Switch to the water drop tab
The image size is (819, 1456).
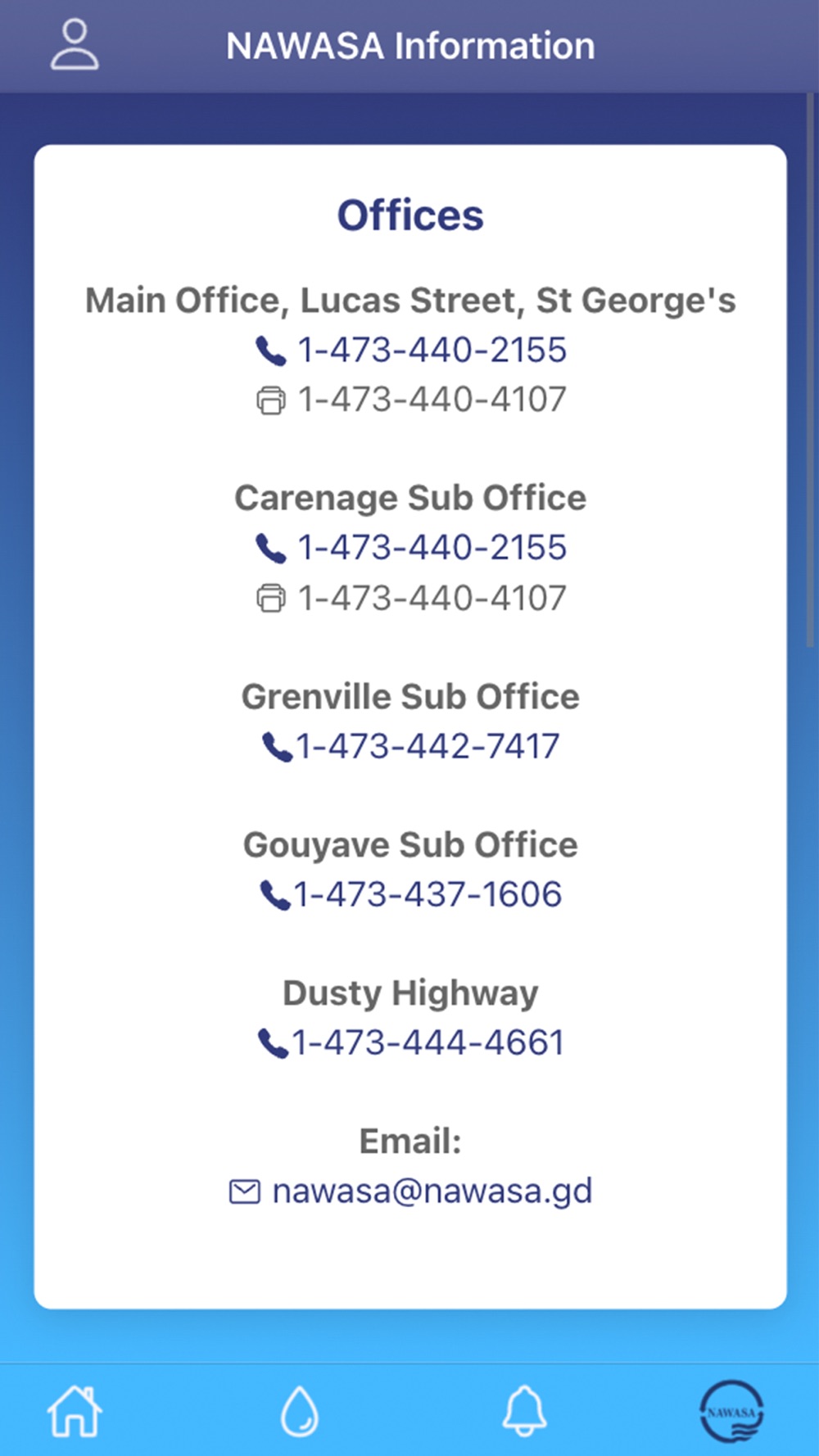[300, 1411]
